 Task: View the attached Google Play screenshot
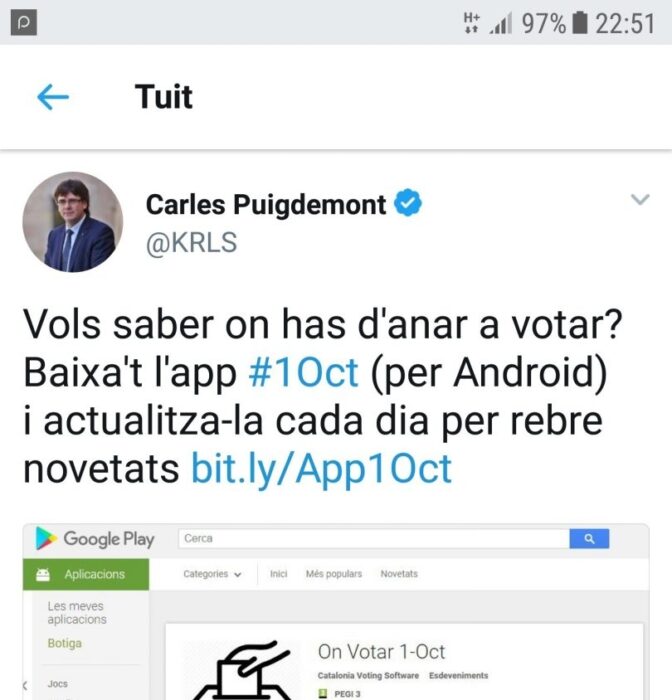tap(336, 610)
